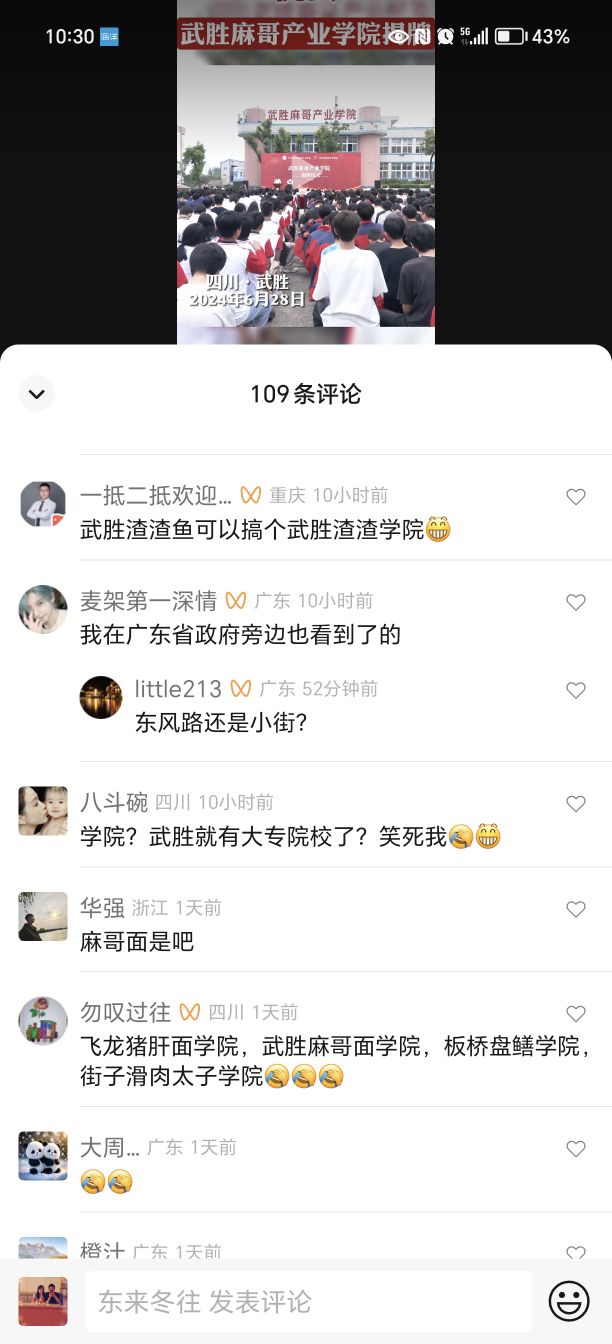View 麦架第一深情's profile avatar
612x1344 pixels.
[x=43, y=609]
